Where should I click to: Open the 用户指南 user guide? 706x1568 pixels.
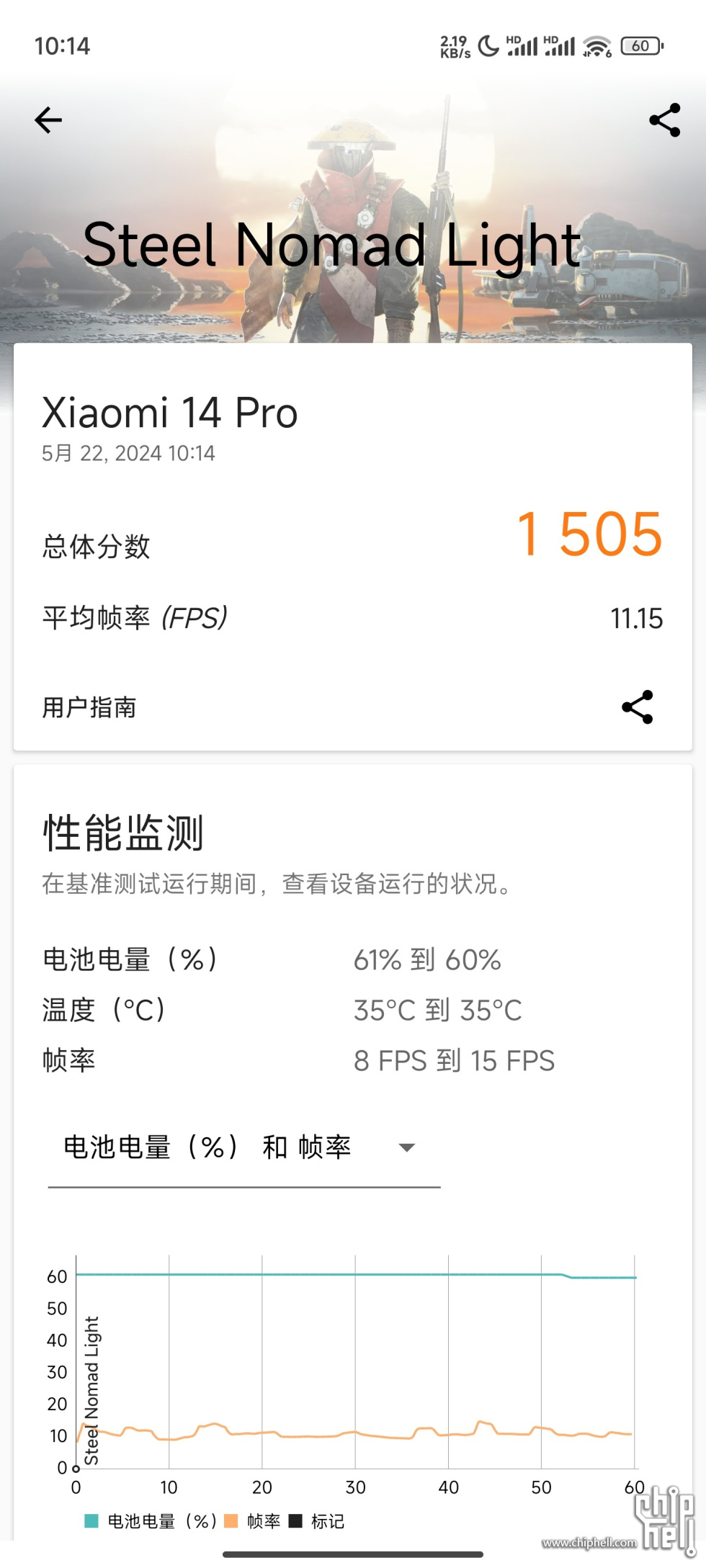pos(89,707)
